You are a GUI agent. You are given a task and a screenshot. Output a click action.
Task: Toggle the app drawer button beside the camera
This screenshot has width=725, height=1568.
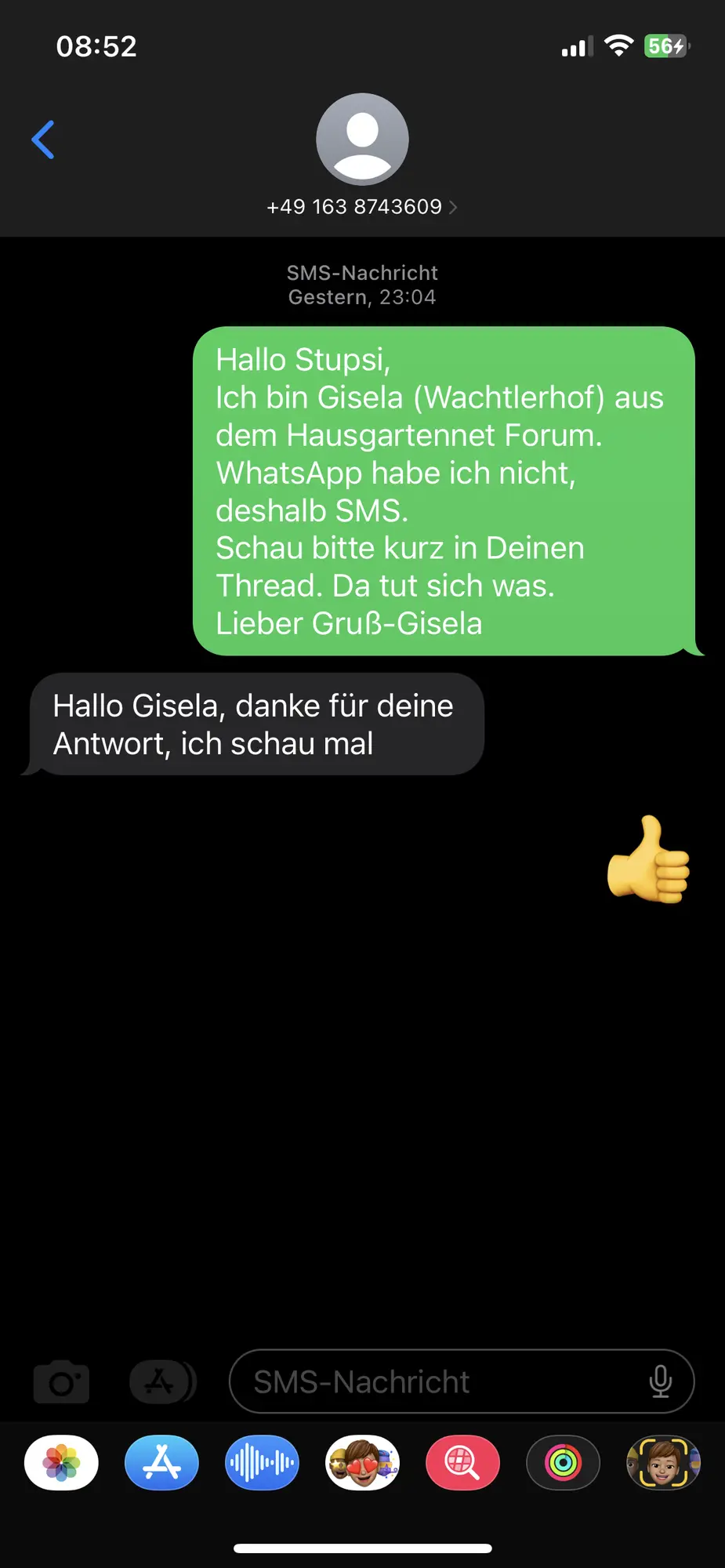point(161,1382)
